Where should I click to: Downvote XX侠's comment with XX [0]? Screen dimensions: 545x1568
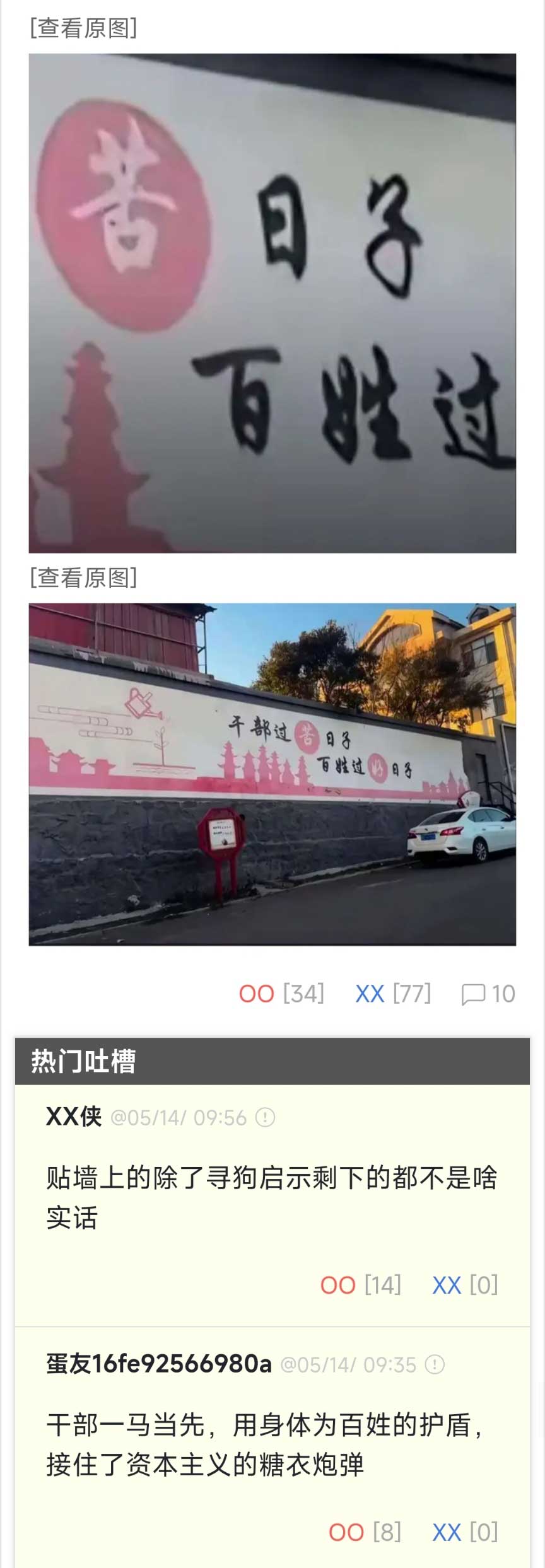coord(447,1285)
